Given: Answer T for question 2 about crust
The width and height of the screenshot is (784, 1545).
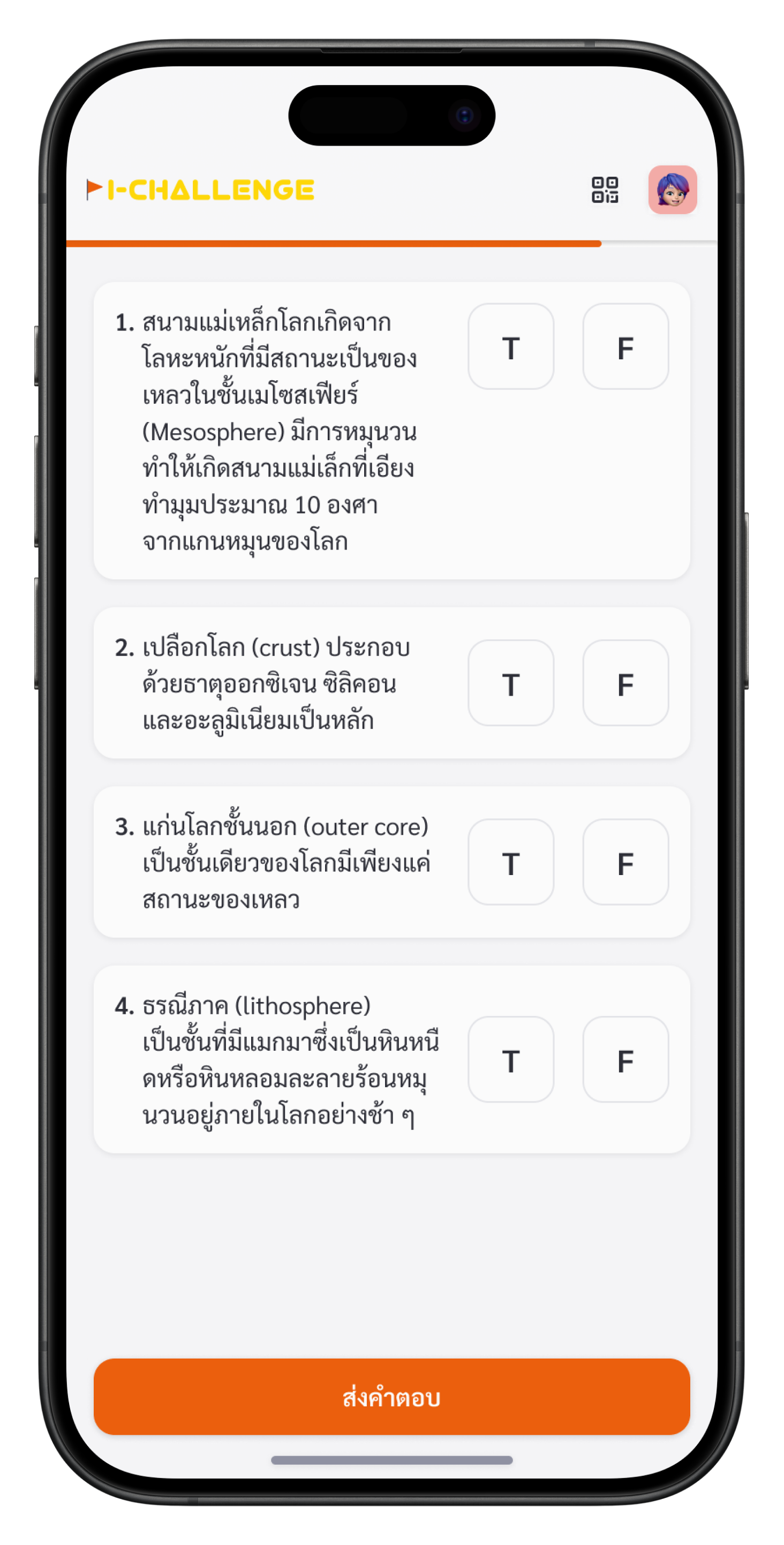Looking at the screenshot, I should [510, 683].
